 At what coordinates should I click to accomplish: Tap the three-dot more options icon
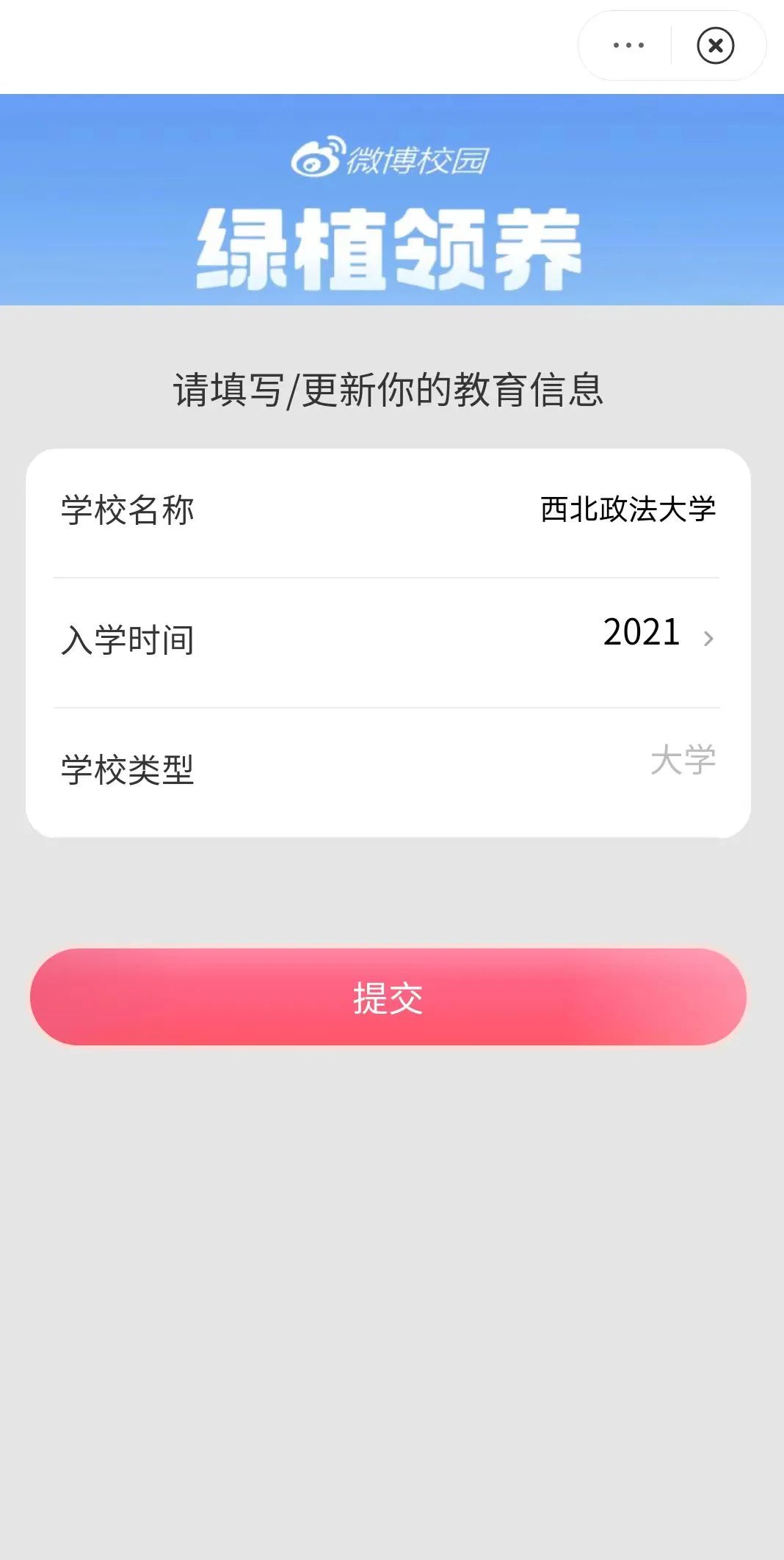click(628, 46)
